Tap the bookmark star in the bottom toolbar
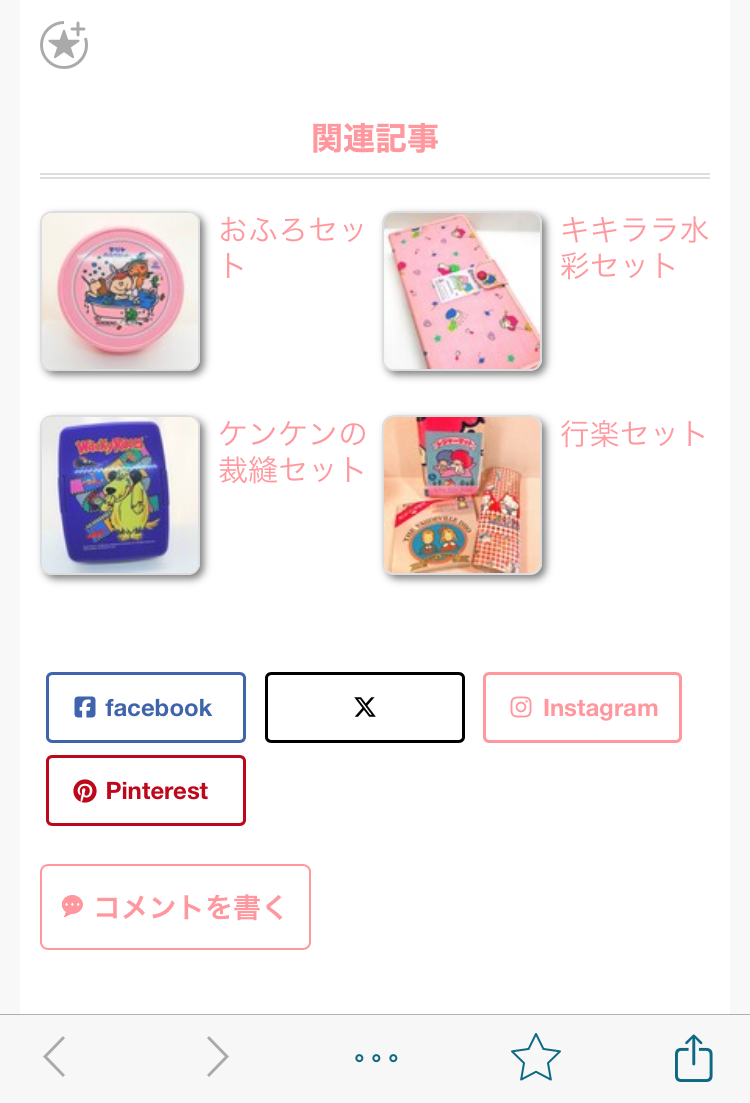 [x=537, y=1057]
